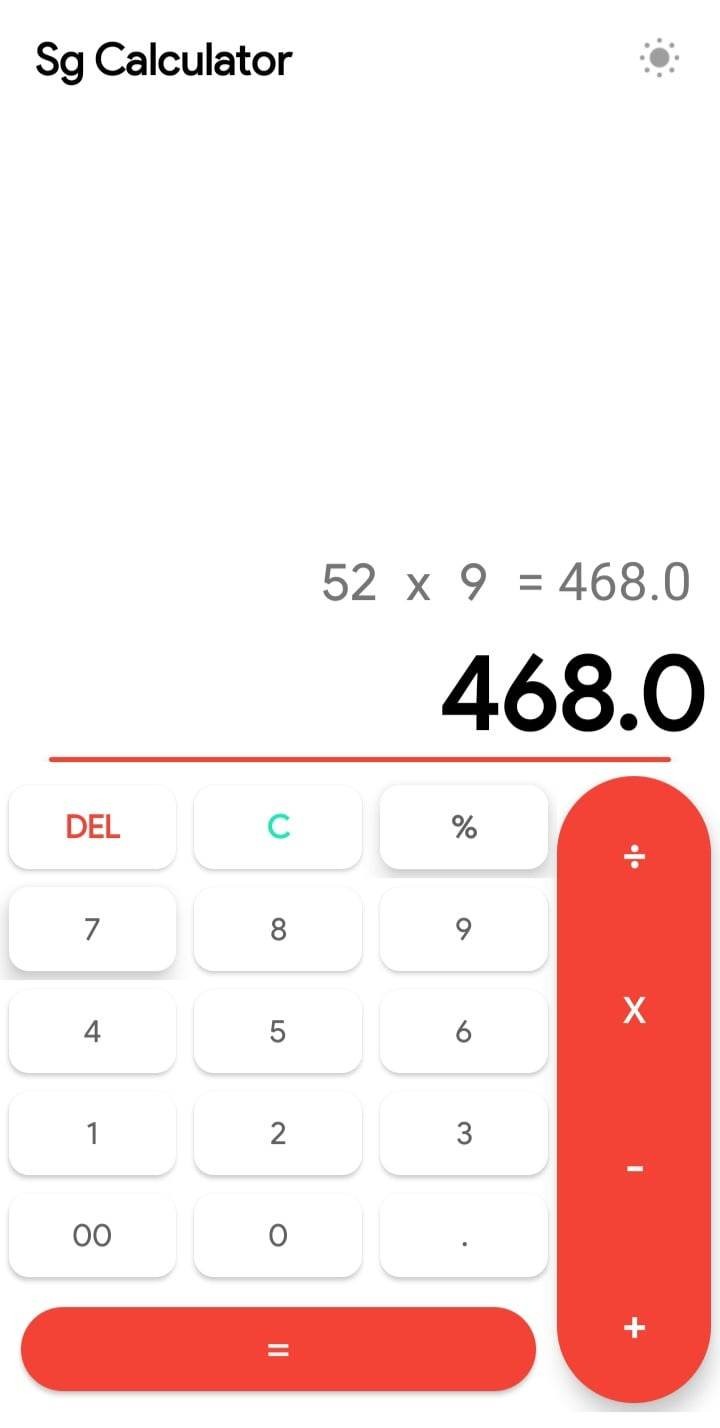Enter digit 3
This screenshot has height=1428, width=720.
tap(464, 1133)
